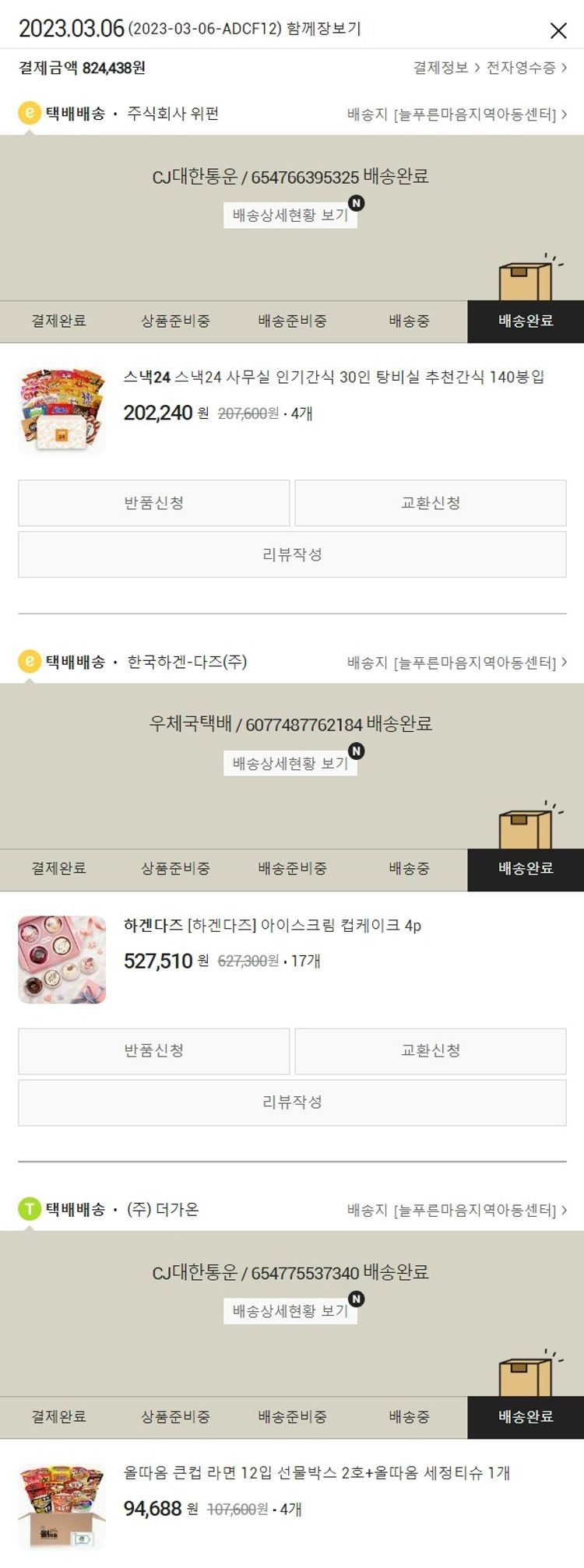This screenshot has width=584, height=1568.
Task: Open 배송지 link for 주식회사 위펀
Action: click(456, 114)
